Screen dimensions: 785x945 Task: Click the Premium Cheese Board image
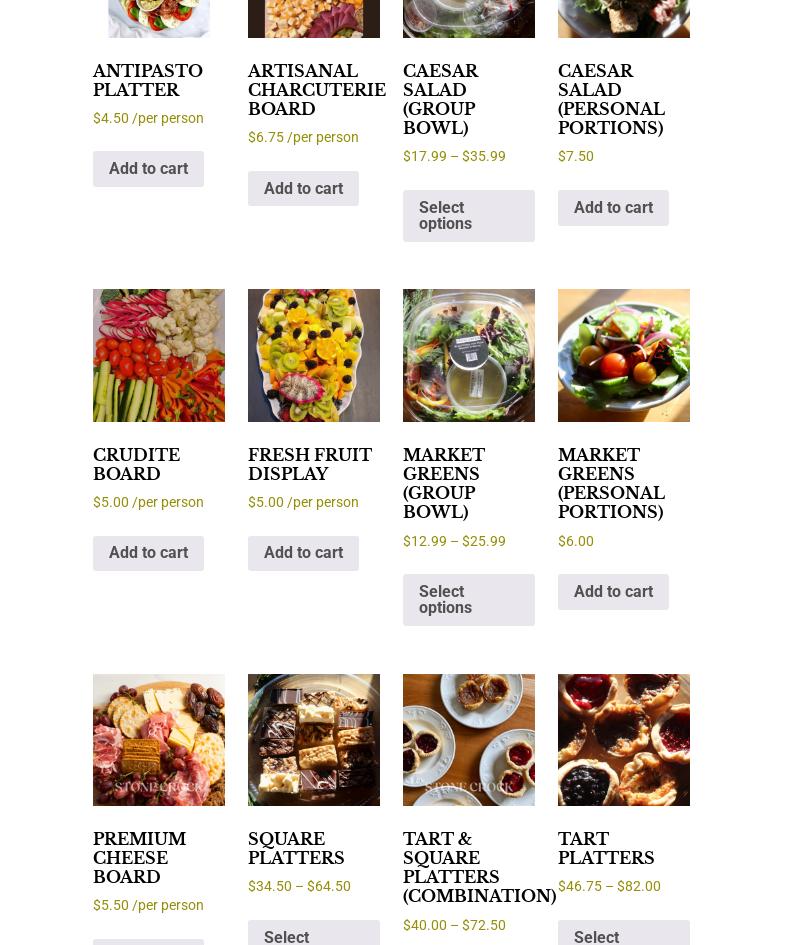pyautogui.click(x=158, y=740)
